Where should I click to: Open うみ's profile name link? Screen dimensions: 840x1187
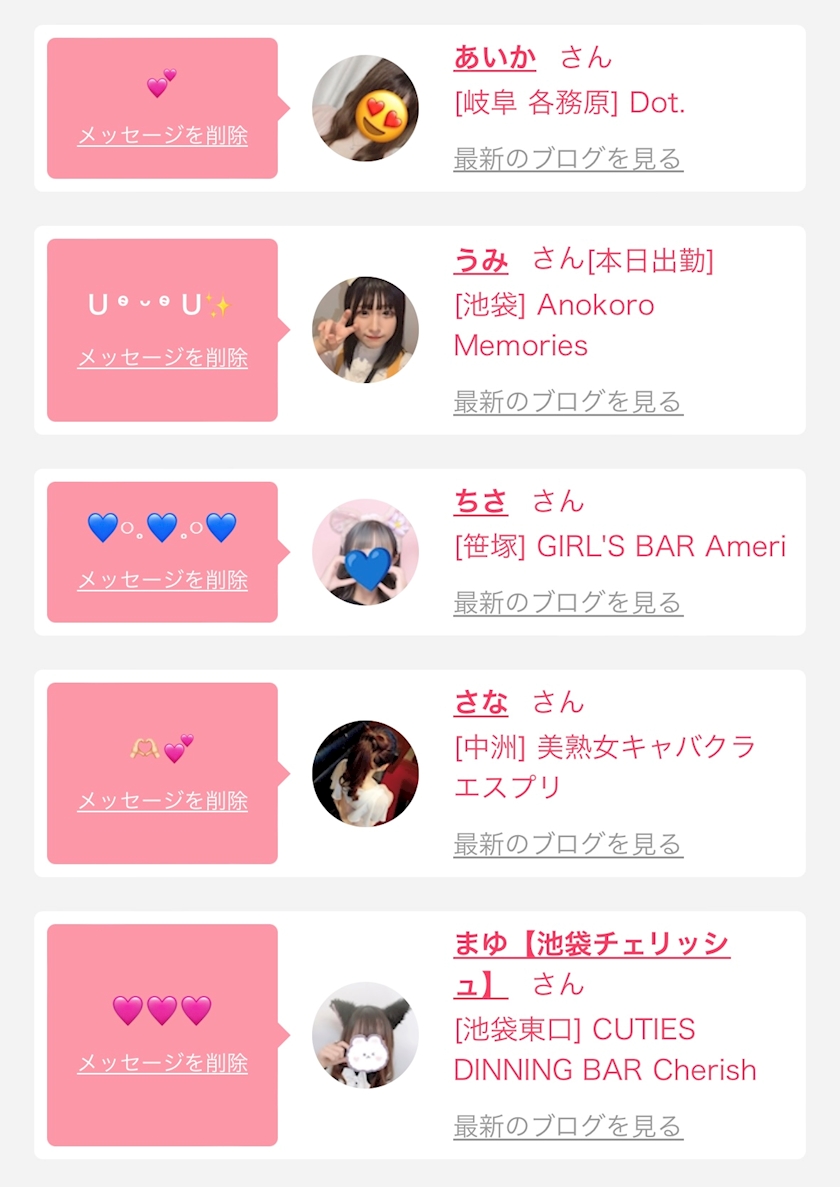(x=481, y=261)
